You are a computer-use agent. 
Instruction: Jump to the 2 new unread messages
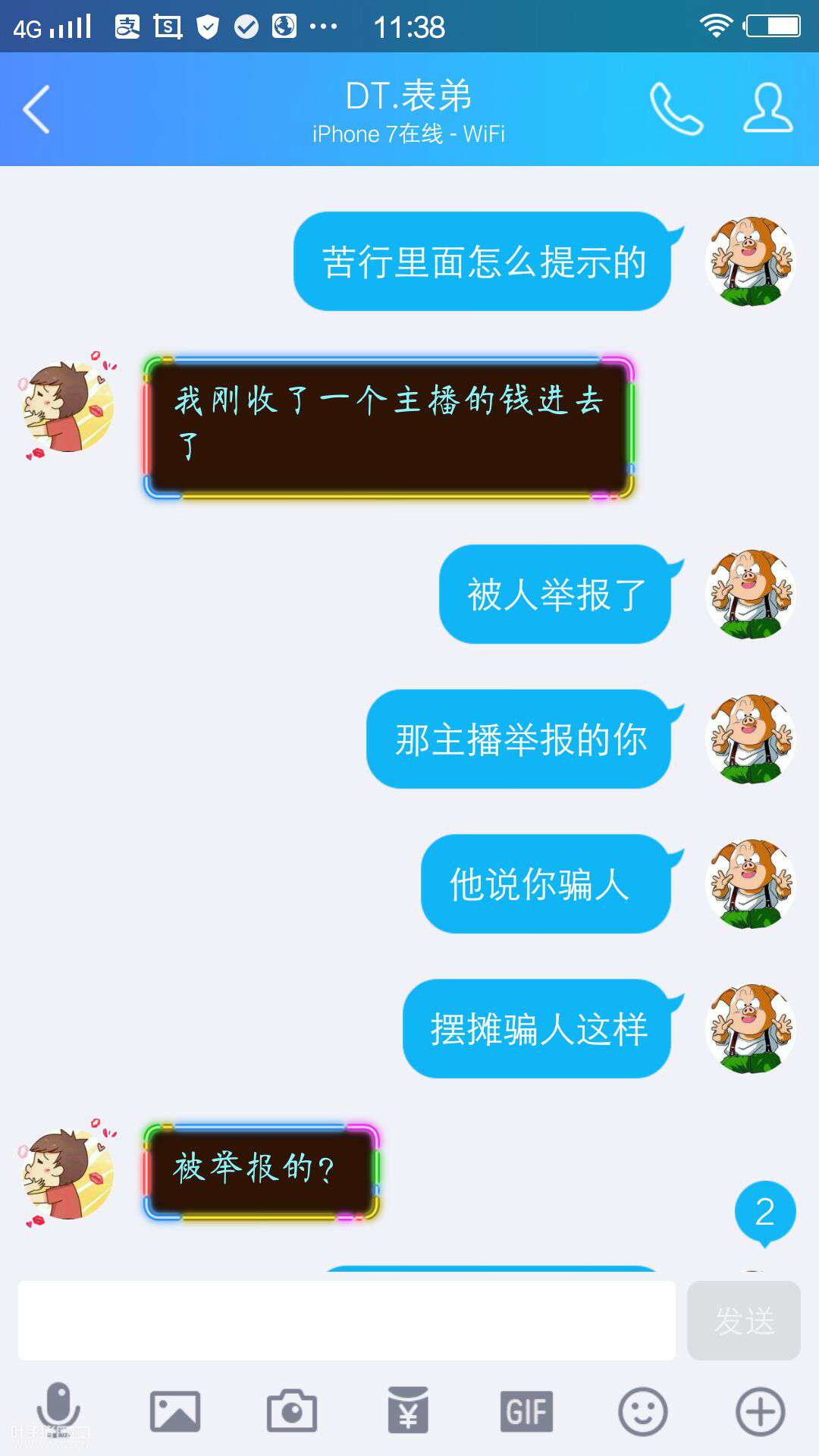click(x=764, y=1212)
